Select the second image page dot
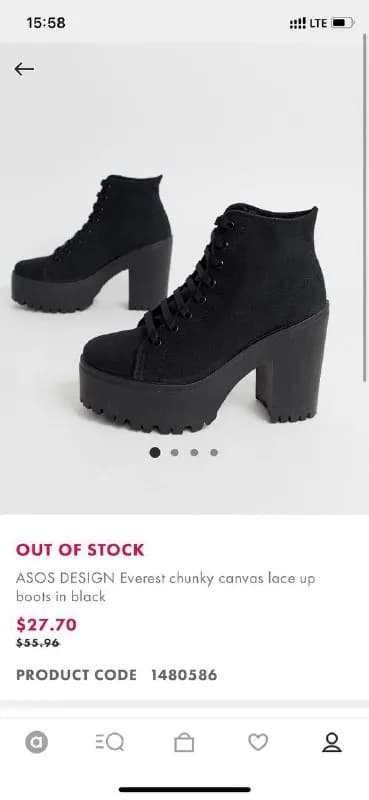This screenshot has width=369, height=800. pos(175,452)
